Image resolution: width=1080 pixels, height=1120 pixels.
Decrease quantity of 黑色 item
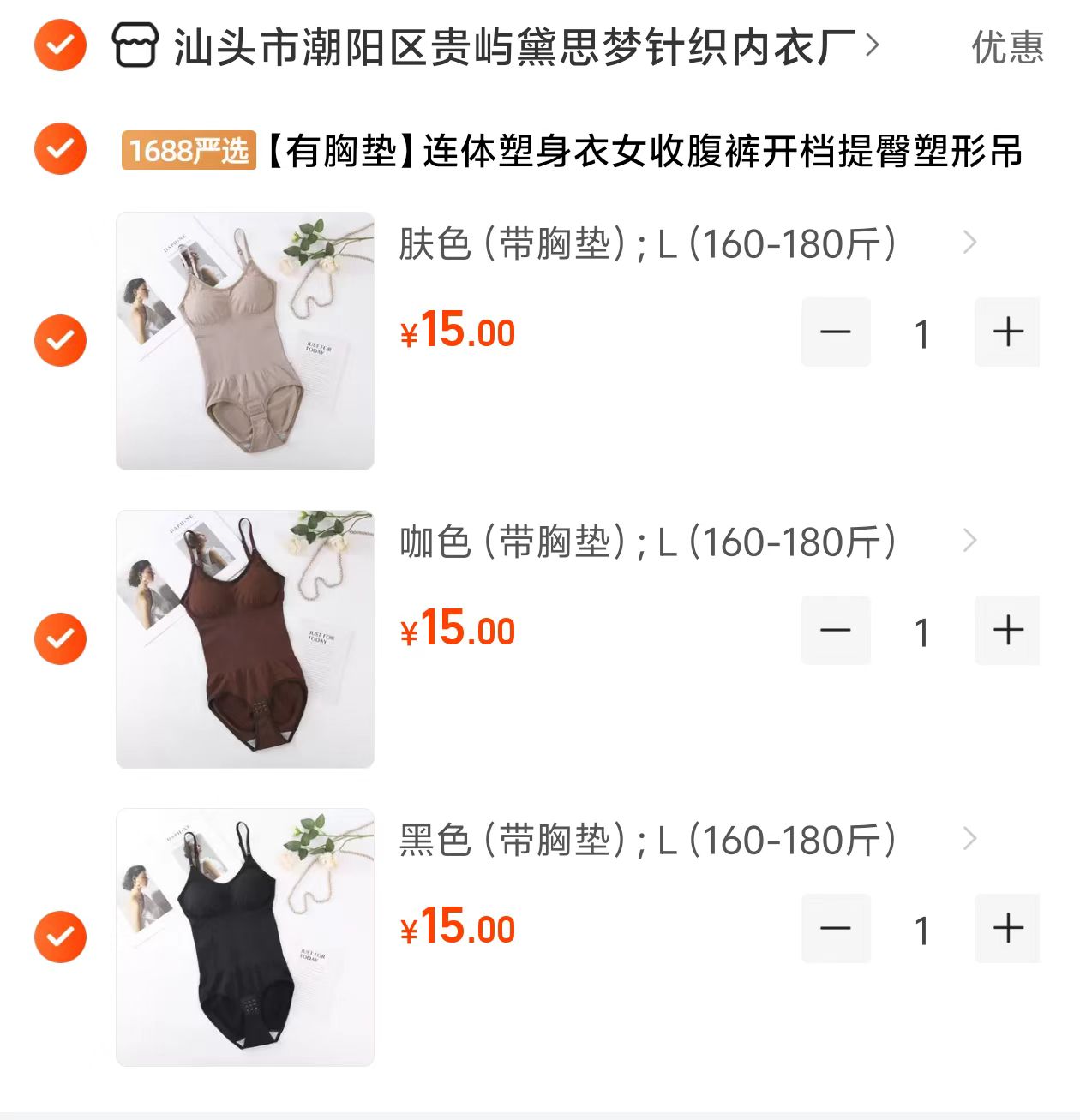pyautogui.click(x=836, y=929)
